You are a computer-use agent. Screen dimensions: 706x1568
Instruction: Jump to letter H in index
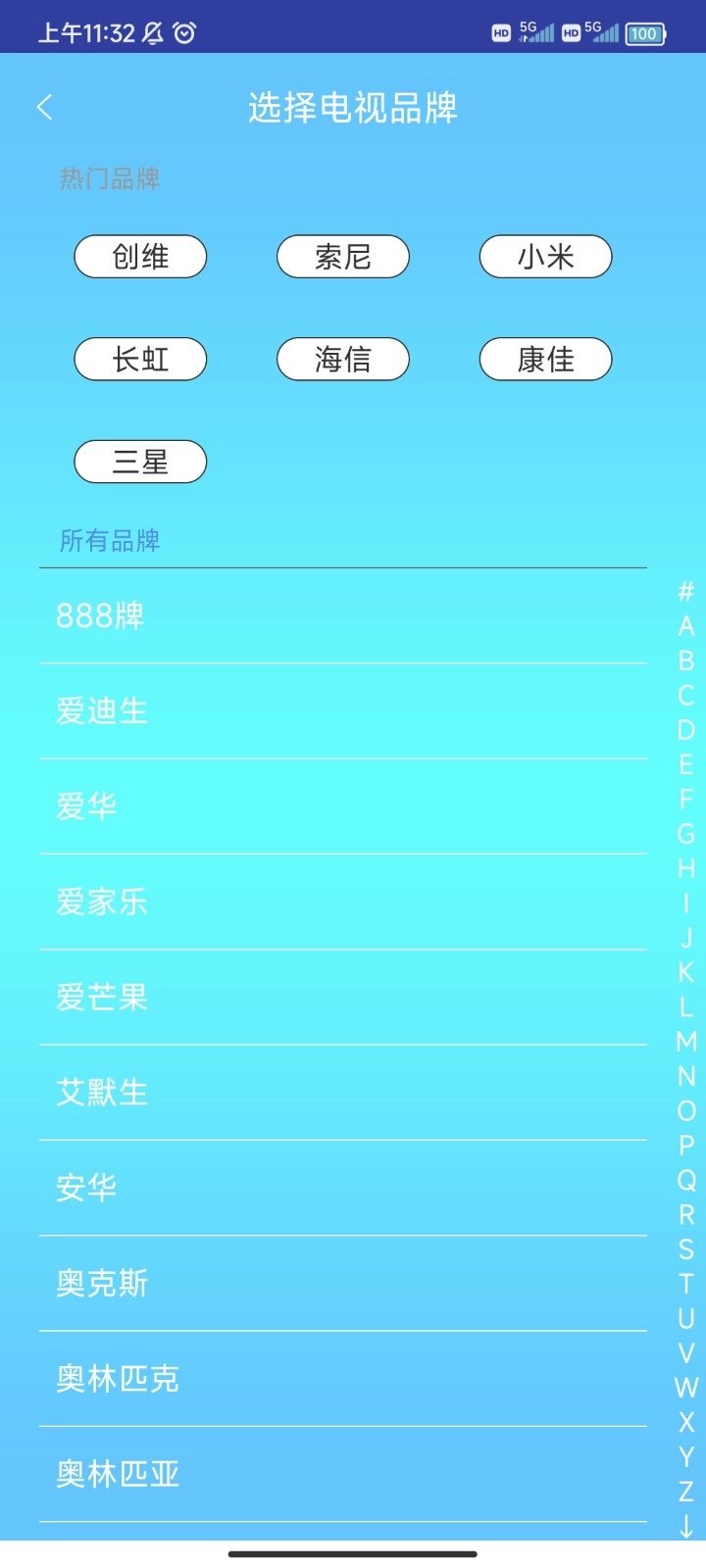pyautogui.click(x=686, y=868)
